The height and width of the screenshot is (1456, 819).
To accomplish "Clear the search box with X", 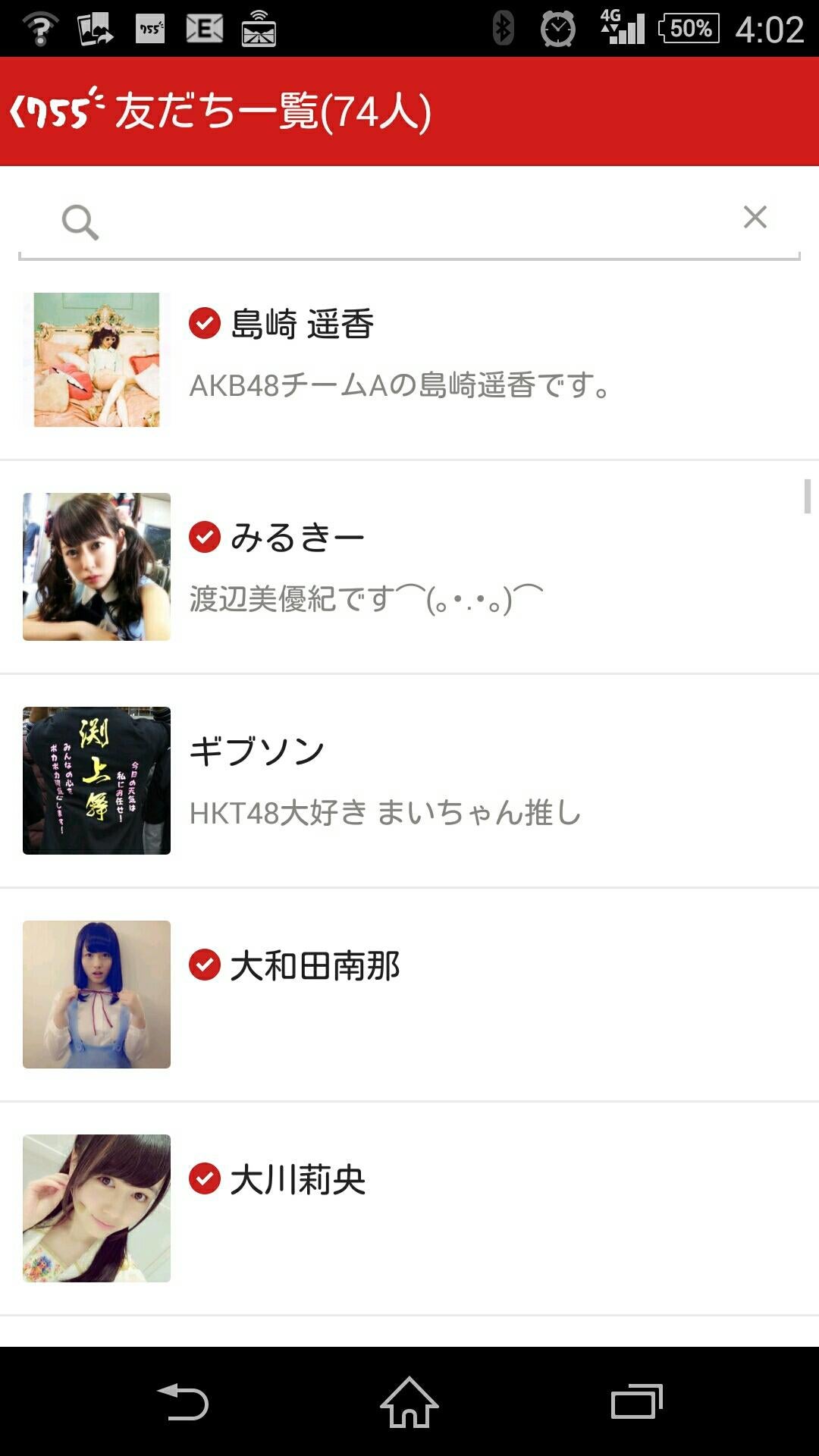I will [755, 218].
